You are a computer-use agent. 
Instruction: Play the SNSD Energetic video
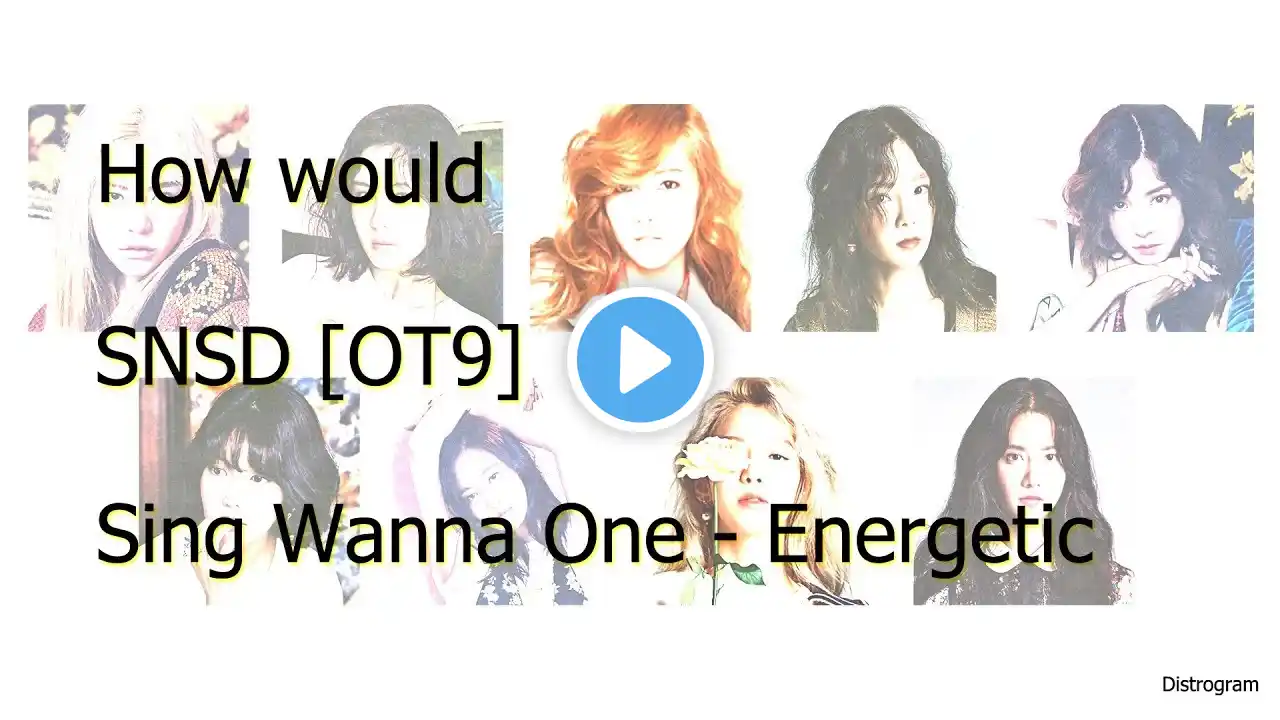(640, 360)
